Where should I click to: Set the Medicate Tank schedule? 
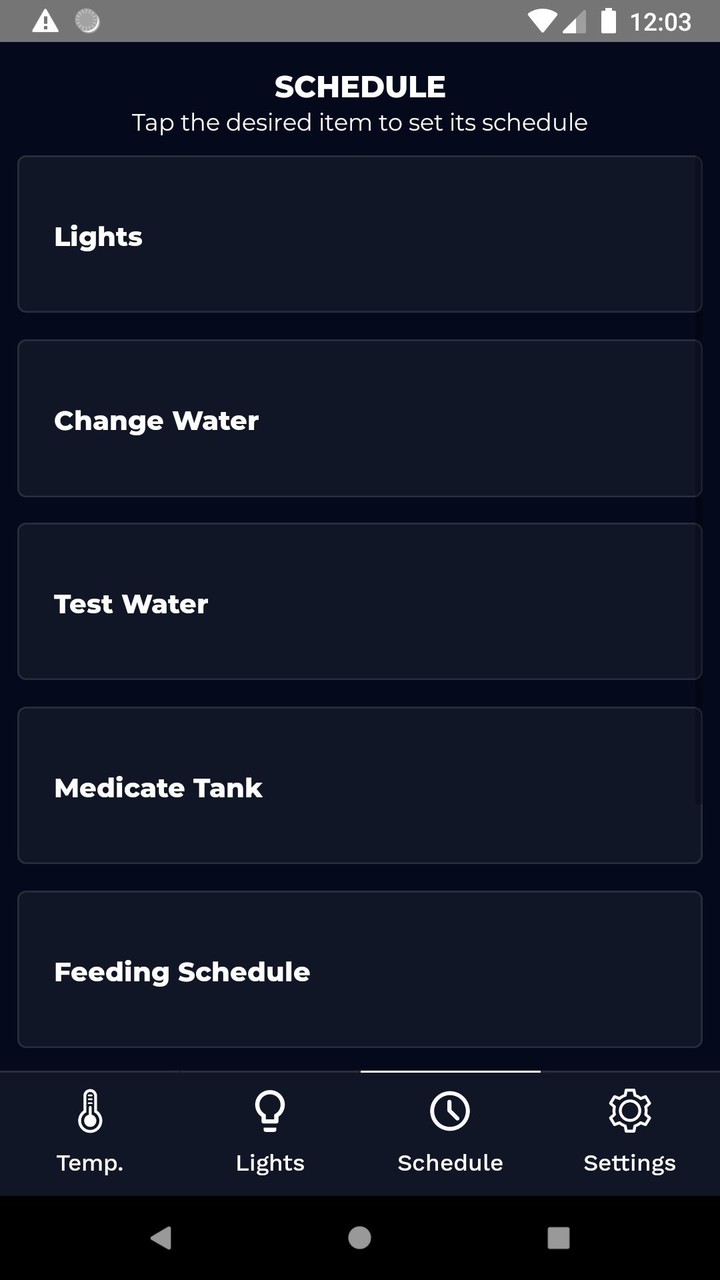point(360,786)
